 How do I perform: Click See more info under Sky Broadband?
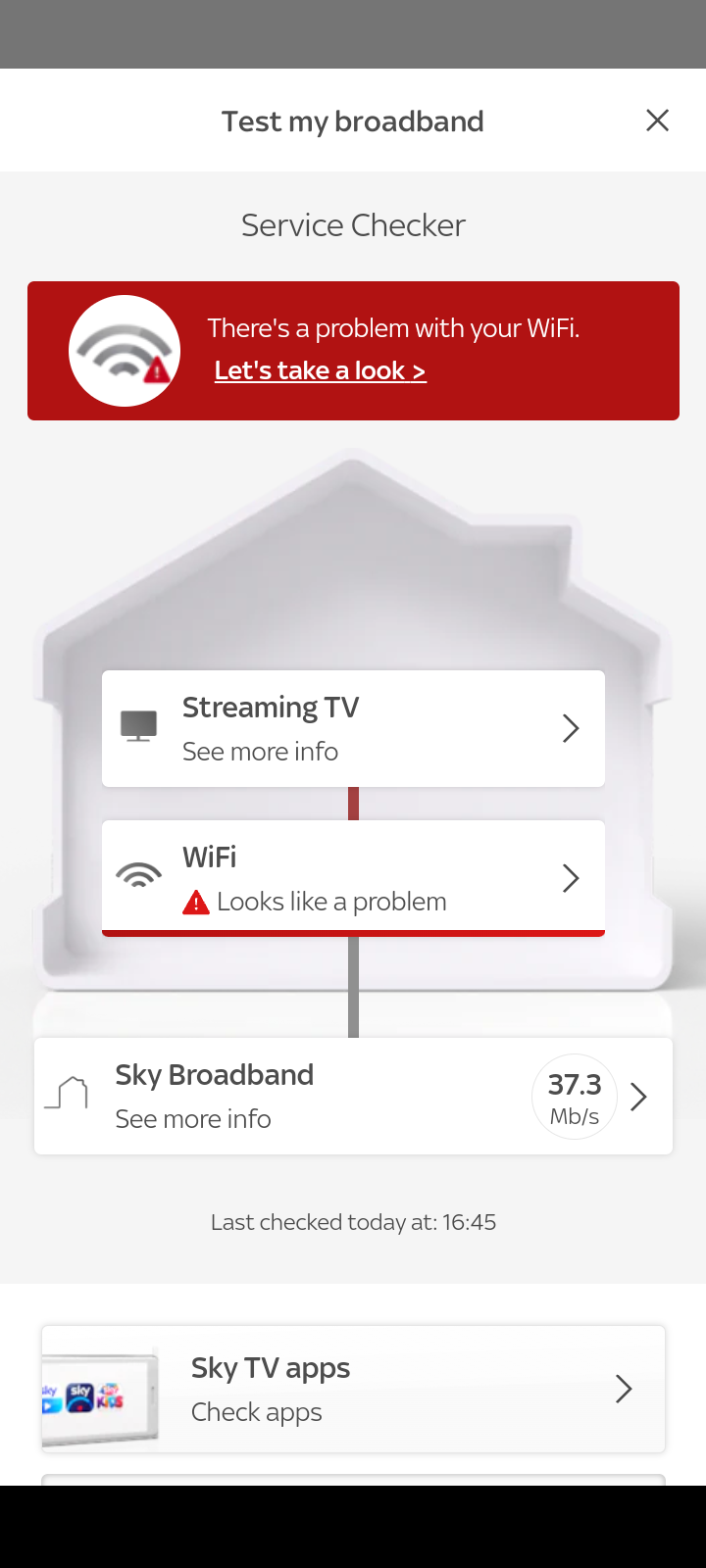(192, 1118)
